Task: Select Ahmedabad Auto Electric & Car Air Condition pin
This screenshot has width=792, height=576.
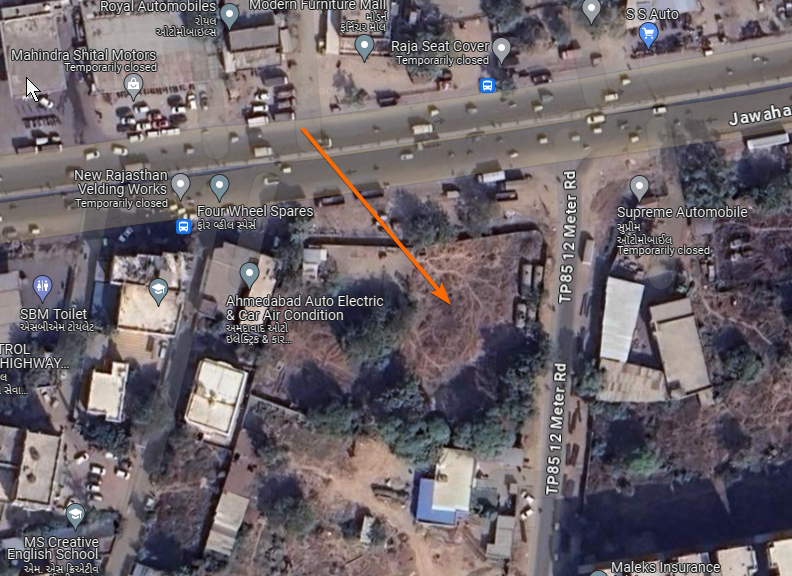Action: [250, 274]
